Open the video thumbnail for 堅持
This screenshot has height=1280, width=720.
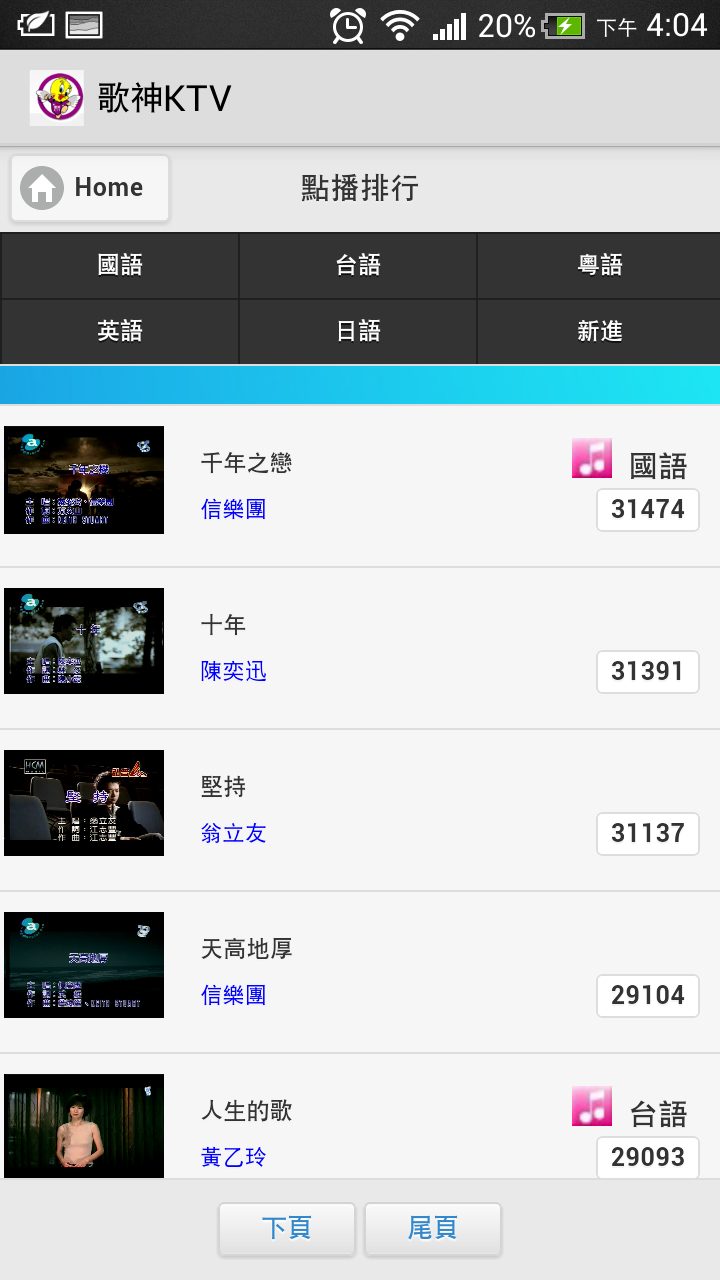pyautogui.click(x=84, y=803)
